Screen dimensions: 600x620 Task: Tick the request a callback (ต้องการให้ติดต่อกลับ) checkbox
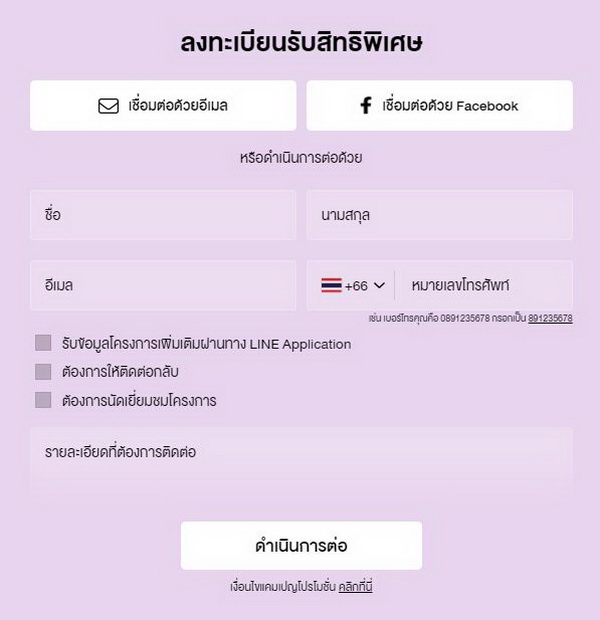coord(43,372)
